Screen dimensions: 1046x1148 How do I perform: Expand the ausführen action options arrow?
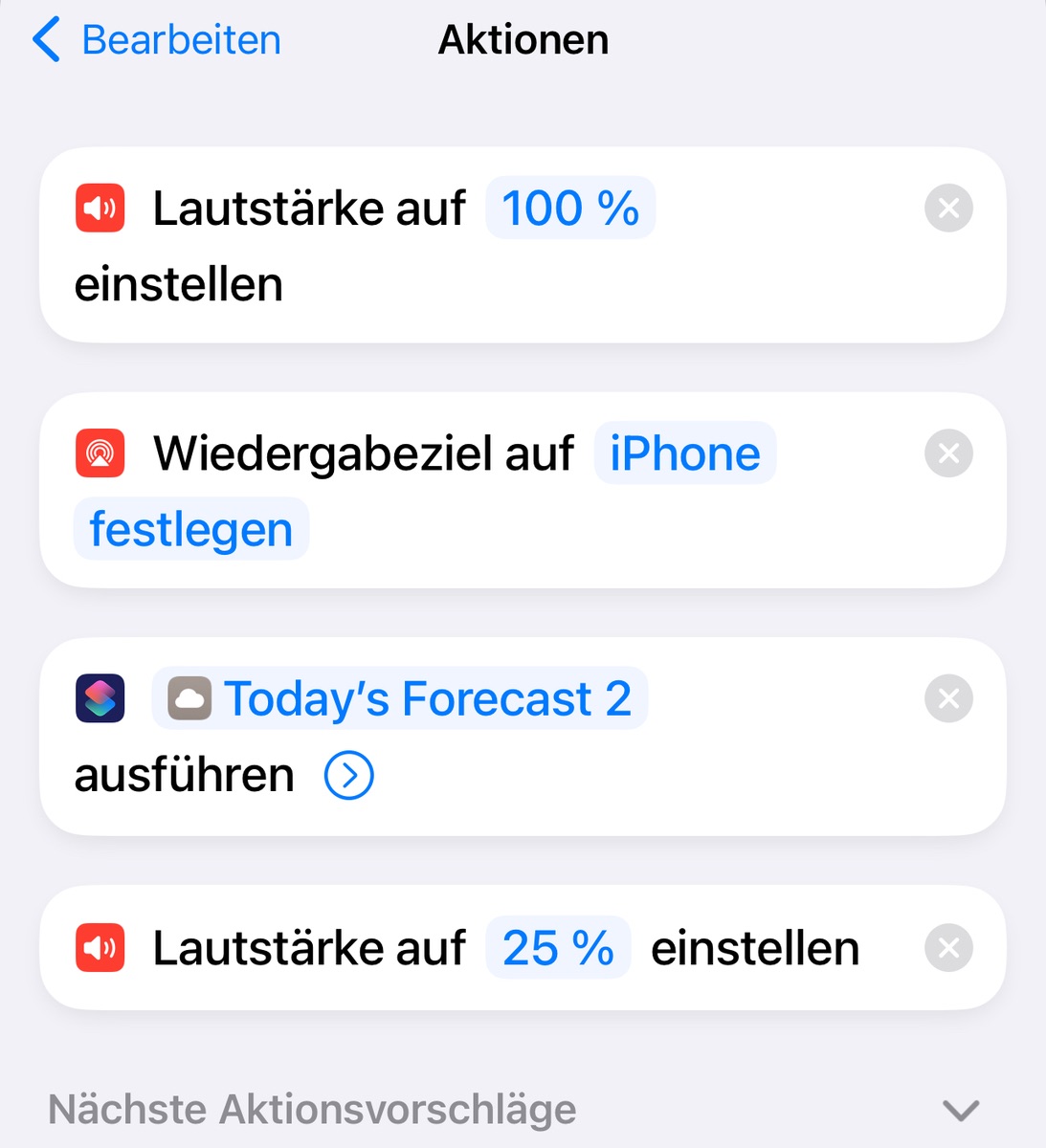[348, 775]
